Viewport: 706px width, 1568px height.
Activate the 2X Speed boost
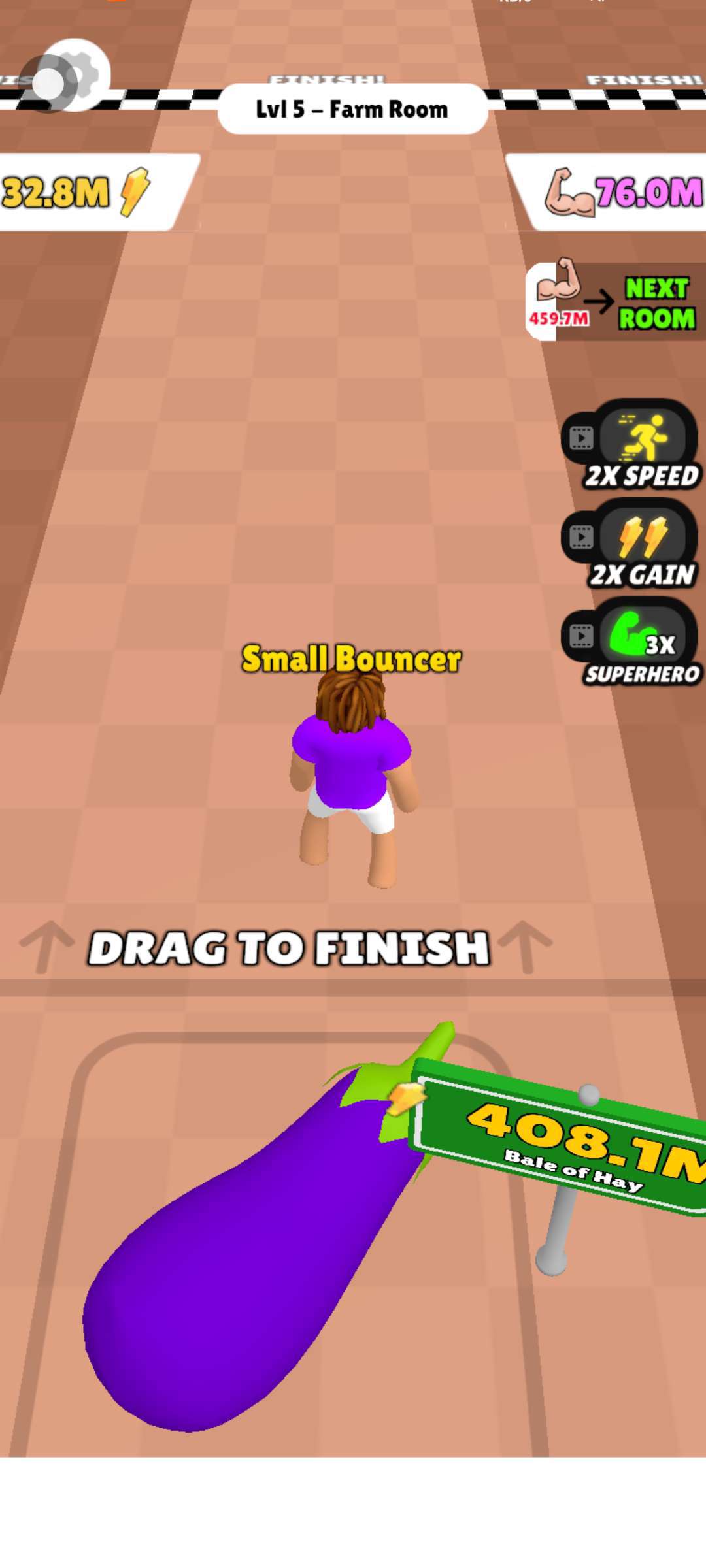click(631, 444)
